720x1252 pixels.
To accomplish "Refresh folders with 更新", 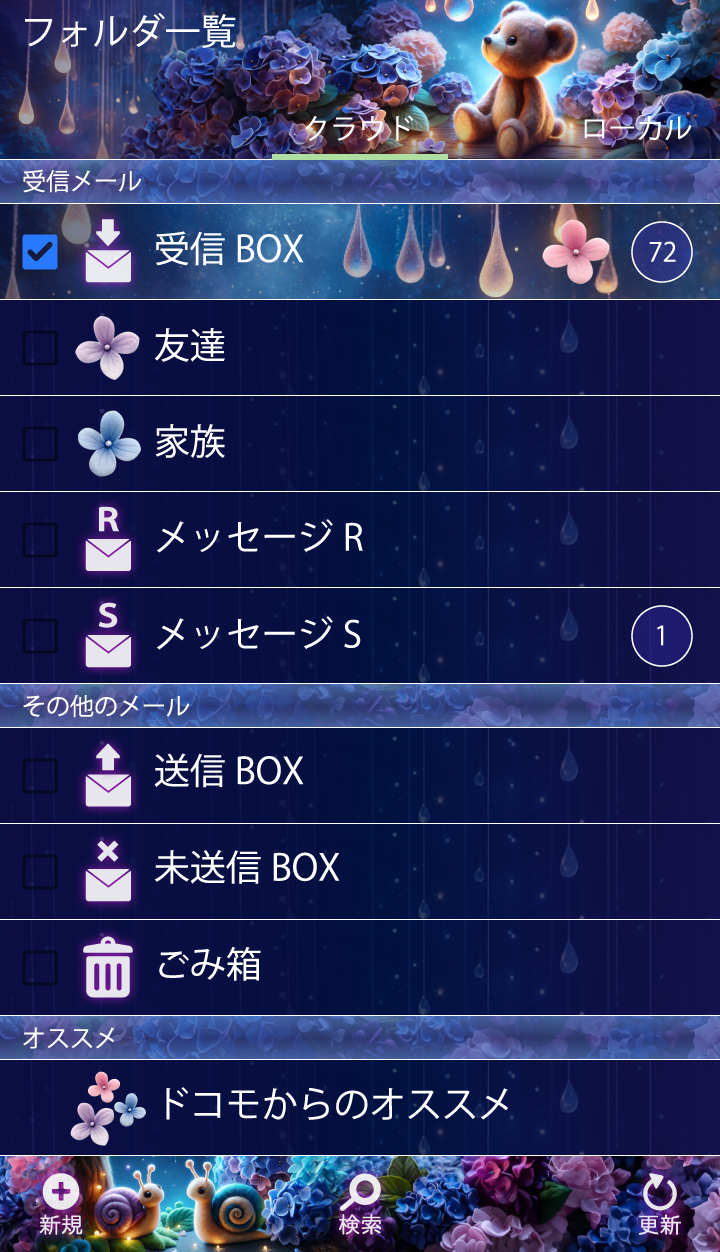I will [659, 1204].
